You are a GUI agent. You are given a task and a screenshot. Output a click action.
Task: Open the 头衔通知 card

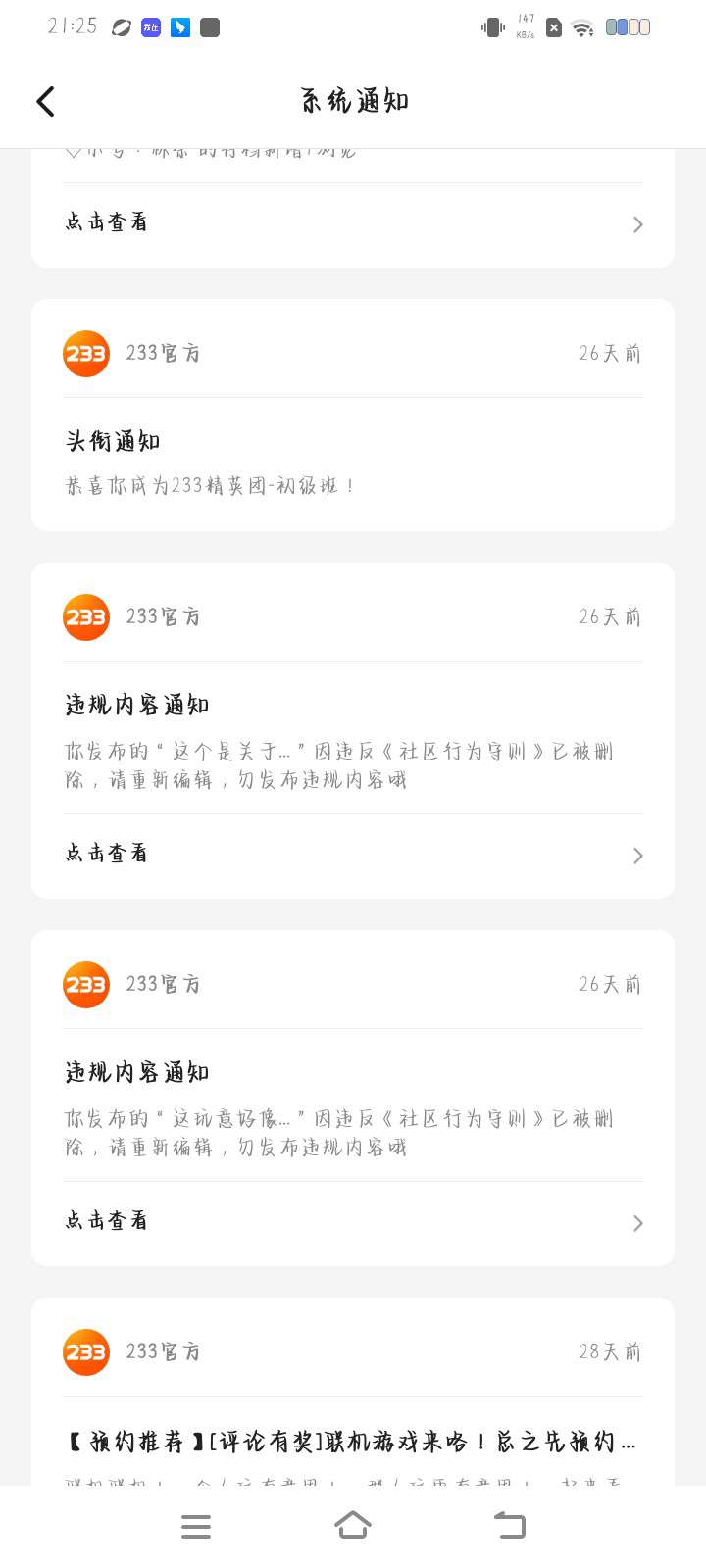pyautogui.click(x=353, y=415)
